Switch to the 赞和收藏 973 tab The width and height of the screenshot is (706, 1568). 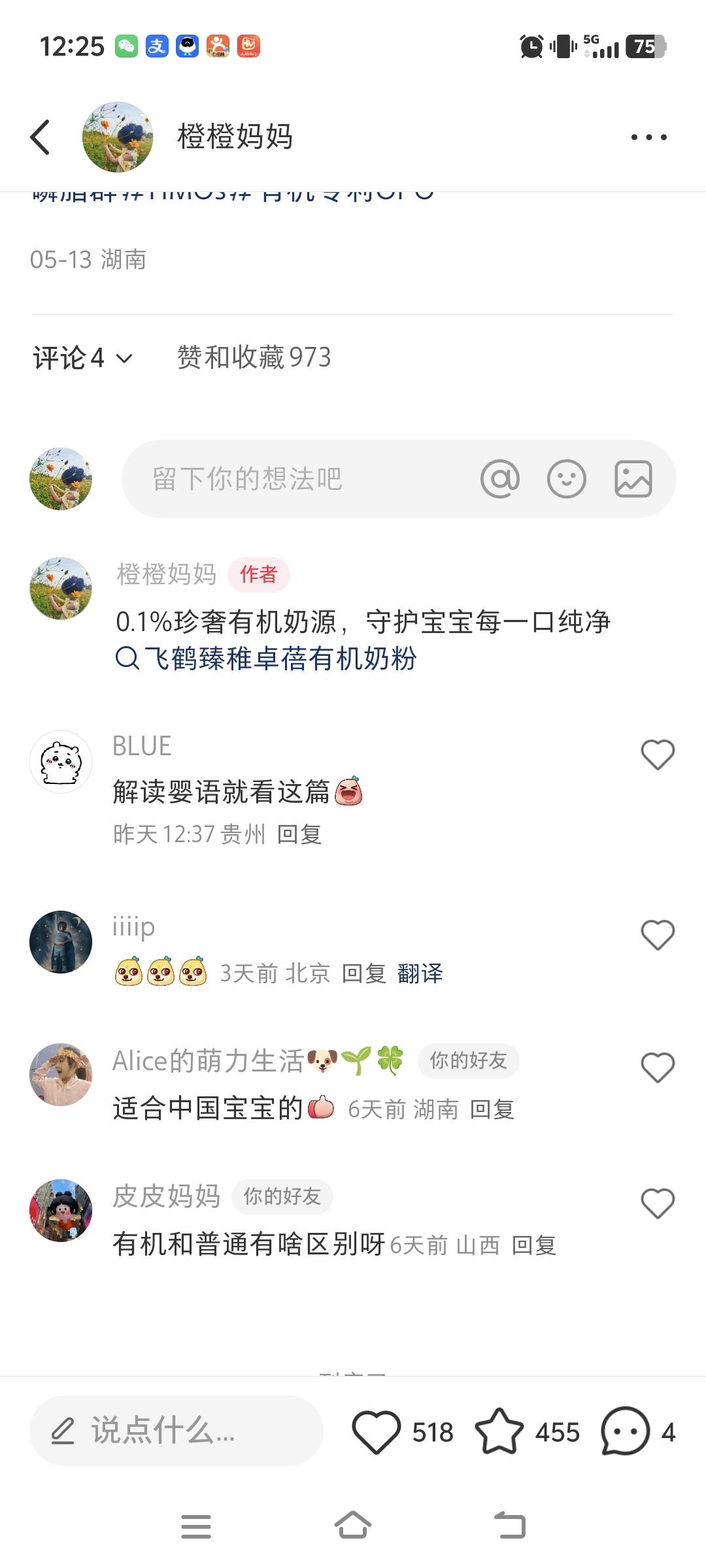click(254, 357)
